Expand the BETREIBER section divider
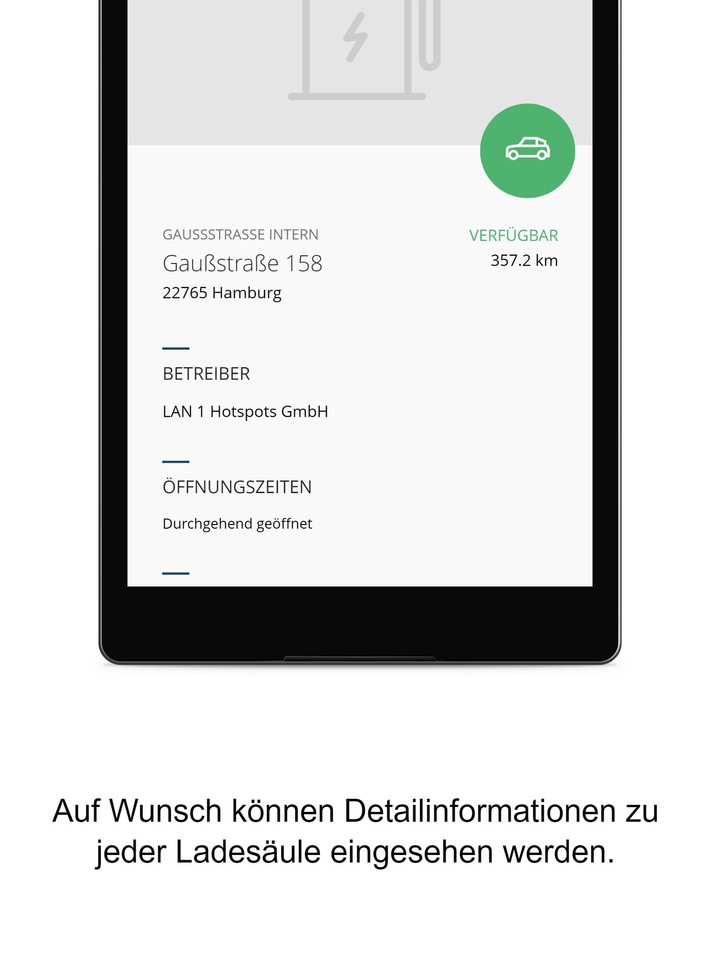Screen dimensions: 720x960 175,347
